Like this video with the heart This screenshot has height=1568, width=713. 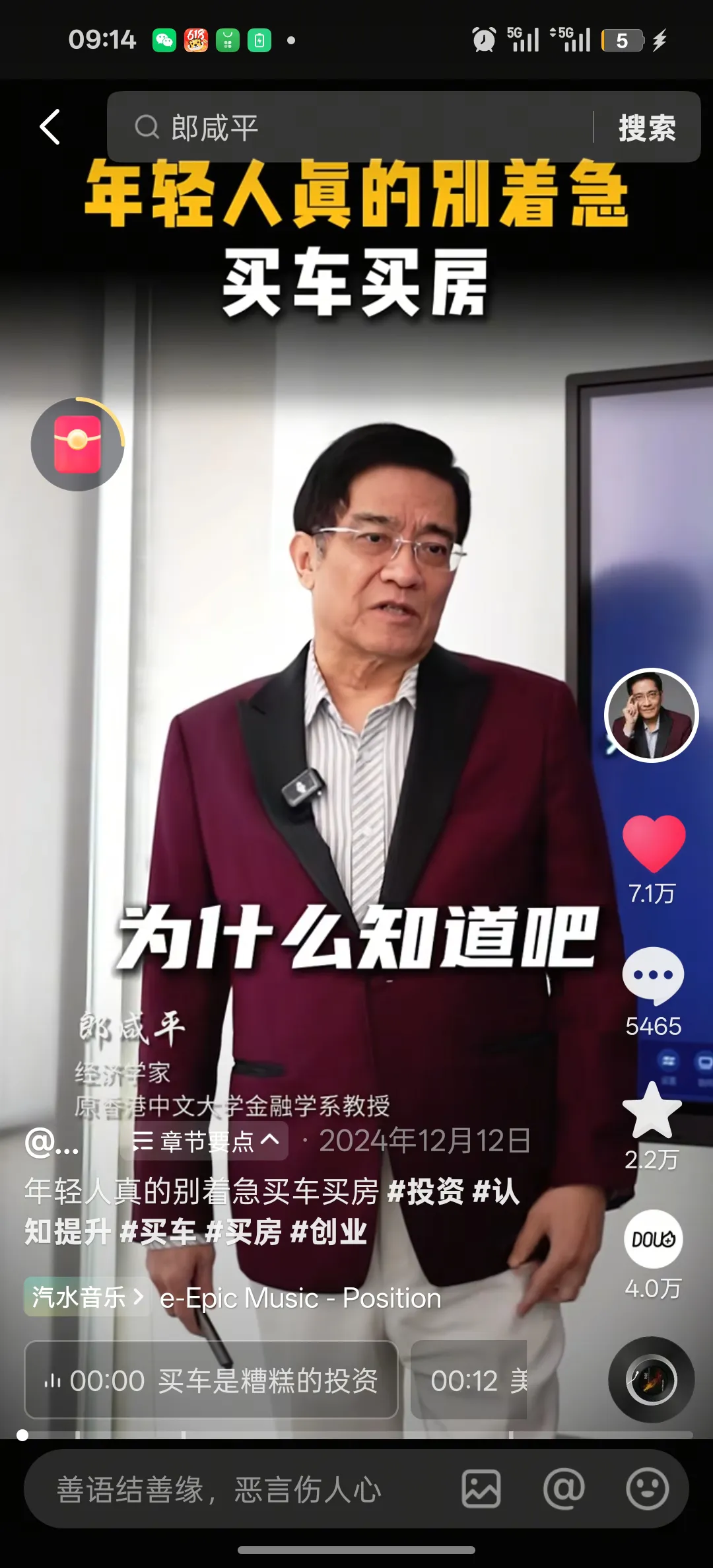click(x=654, y=843)
